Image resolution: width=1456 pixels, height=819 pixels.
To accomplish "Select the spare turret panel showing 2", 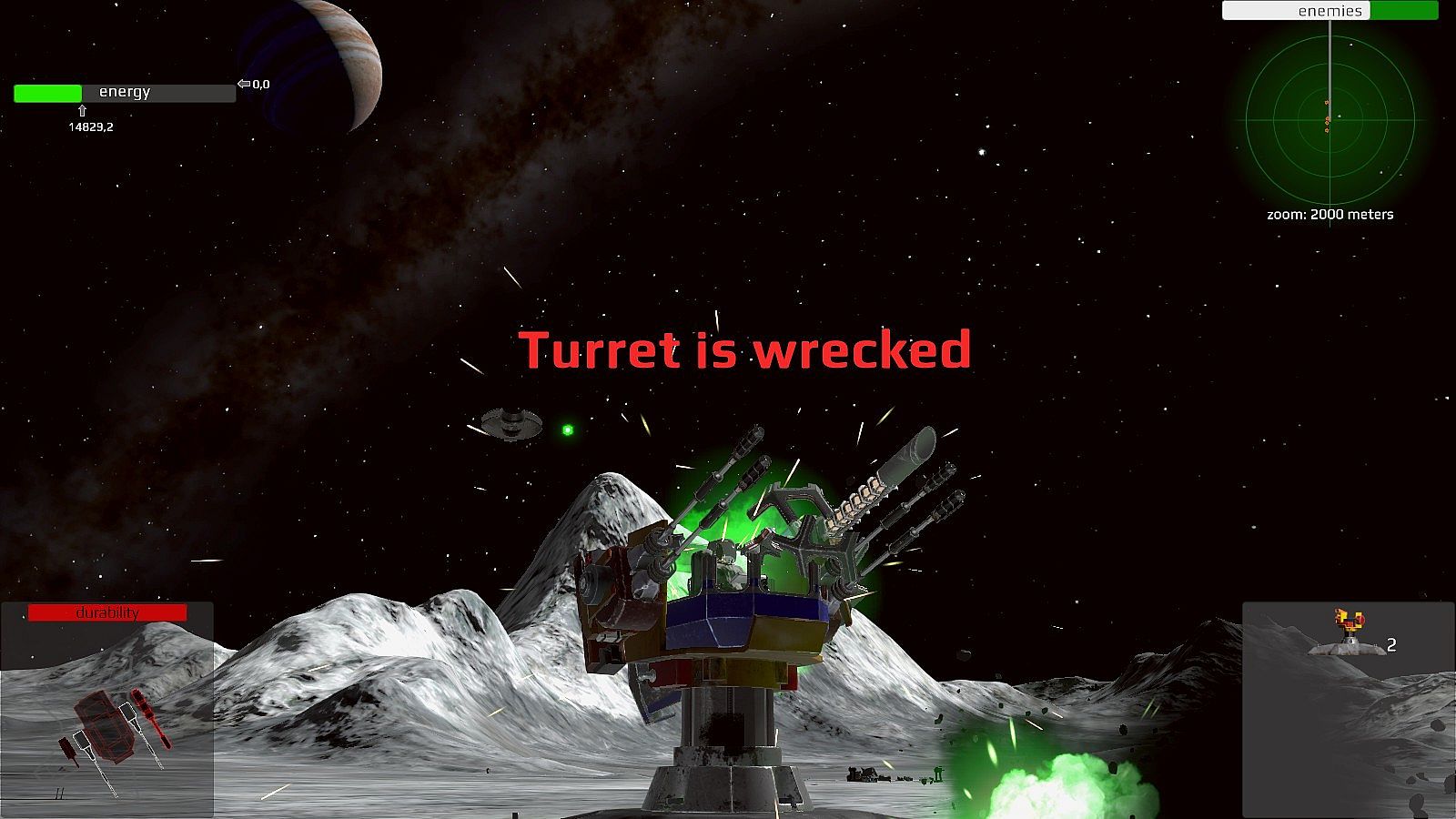I will [x=1349, y=710].
